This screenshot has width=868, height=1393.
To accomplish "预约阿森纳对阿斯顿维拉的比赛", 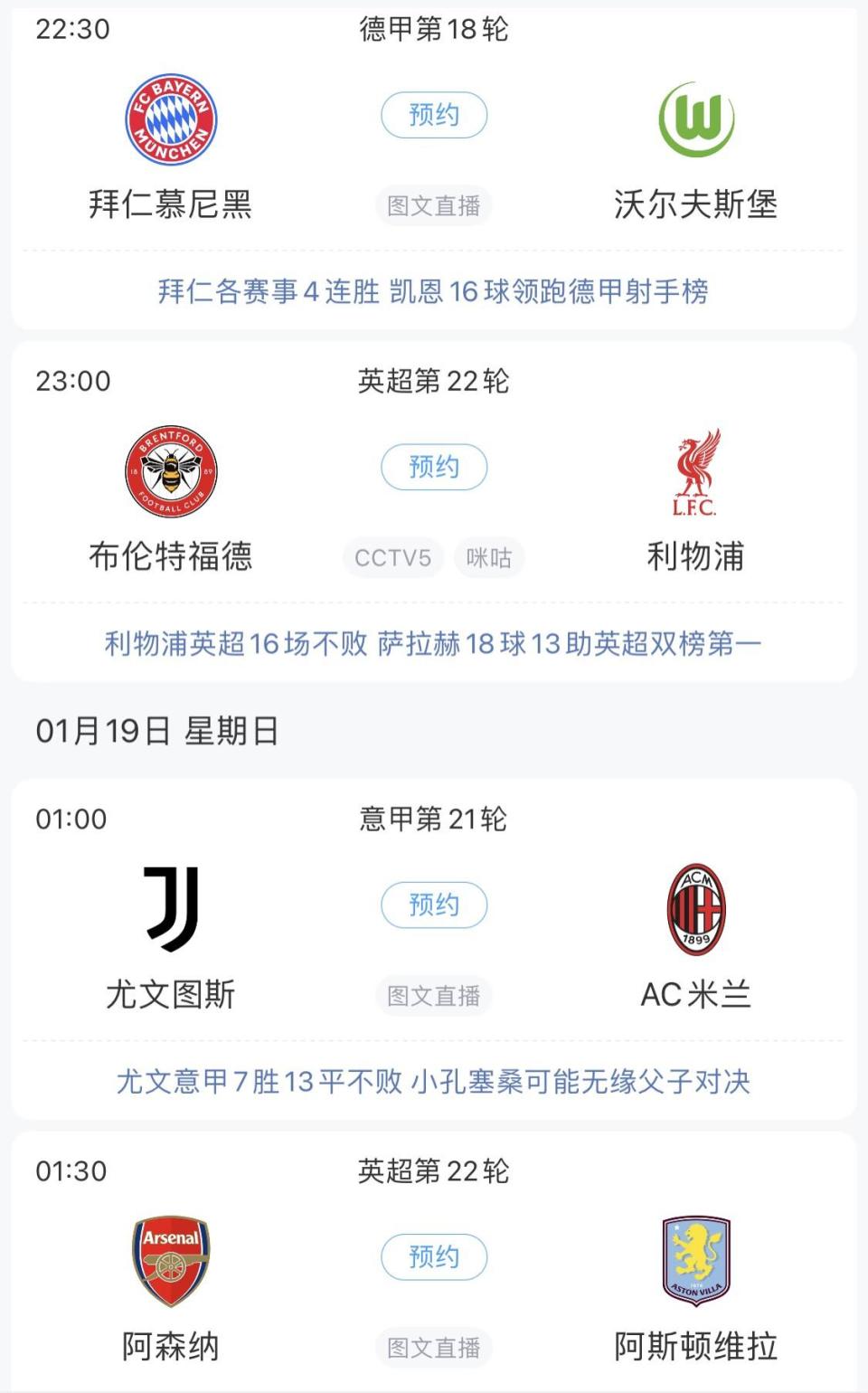I will [x=434, y=1256].
